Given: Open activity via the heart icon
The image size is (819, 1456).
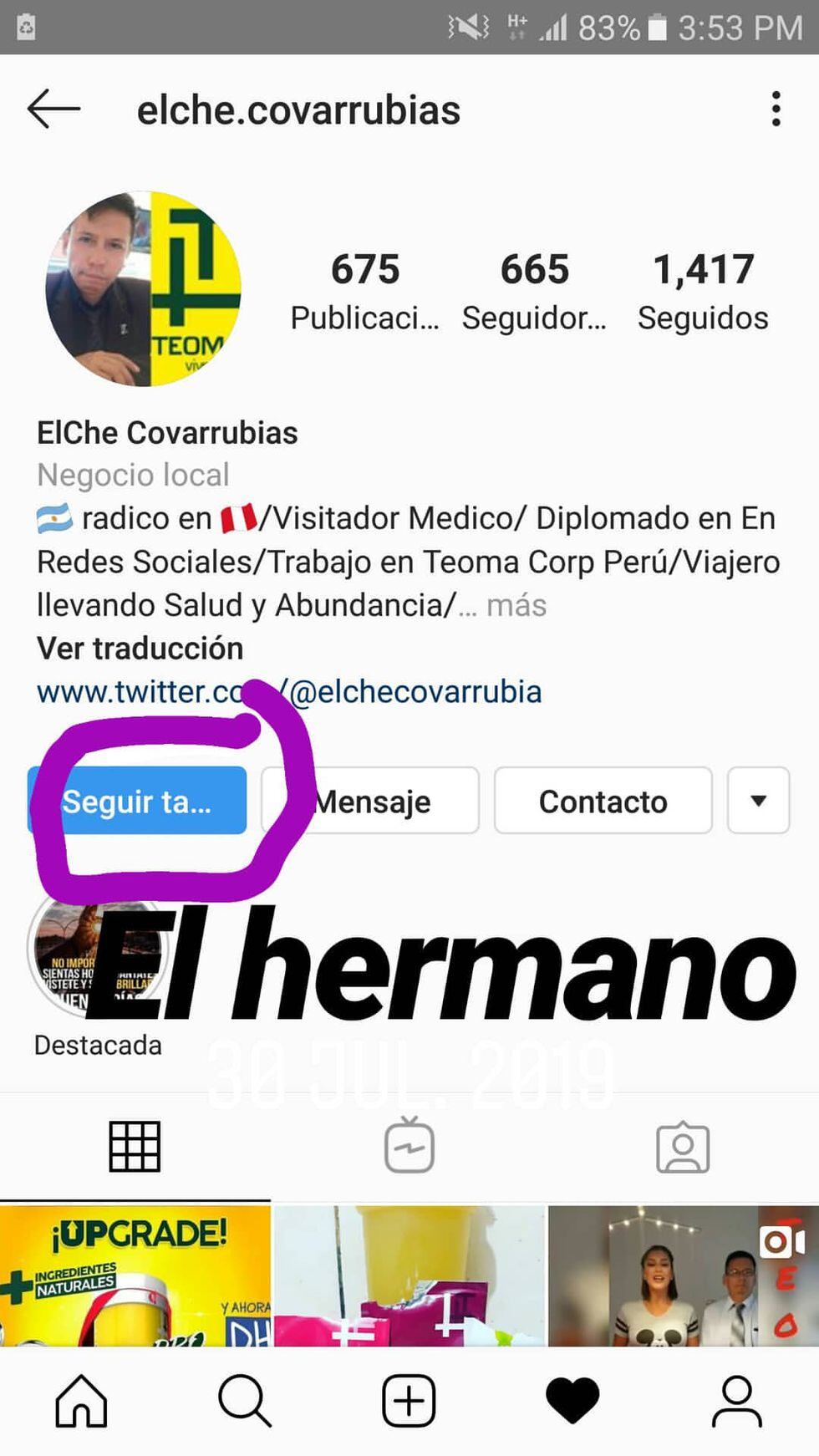Looking at the screenshot, I should point(572,1401).
